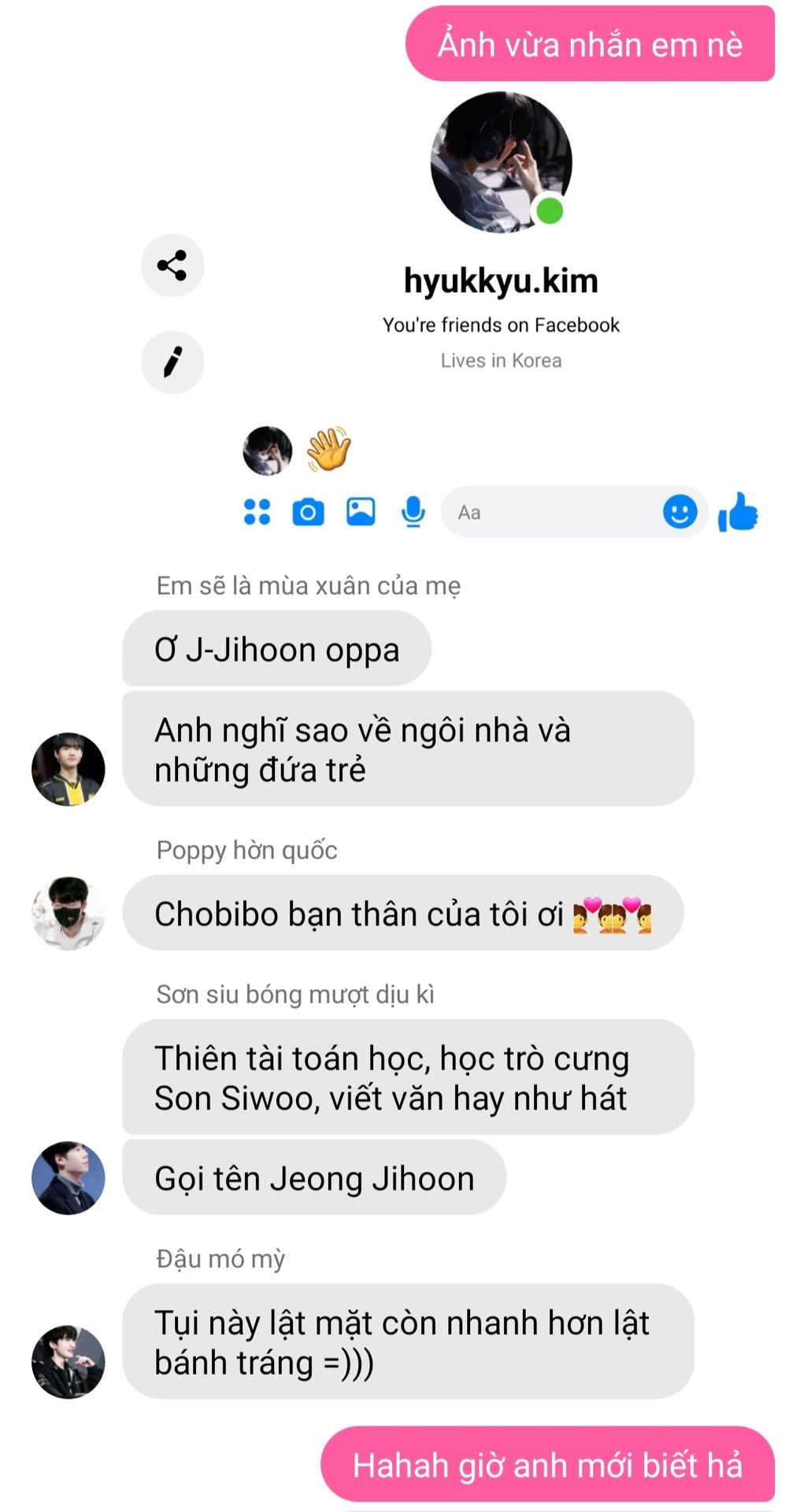Open avatar of 'Đậu mó mỳ'
Screen dimensions: 811x1512
point(69,1362)
